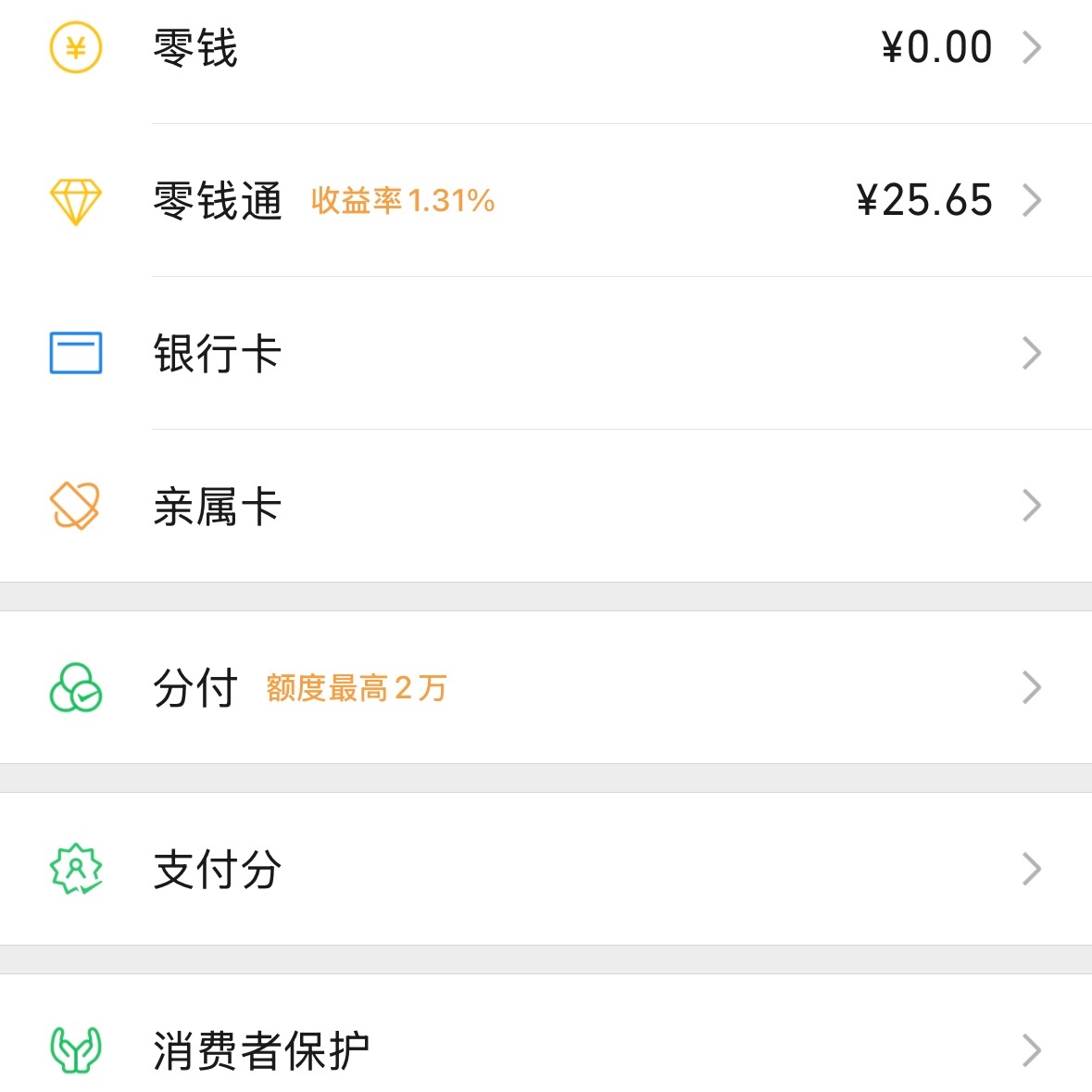Check 支付分 score
The height and width of the screenshot is (1092, 1092).
coord(546,869)
